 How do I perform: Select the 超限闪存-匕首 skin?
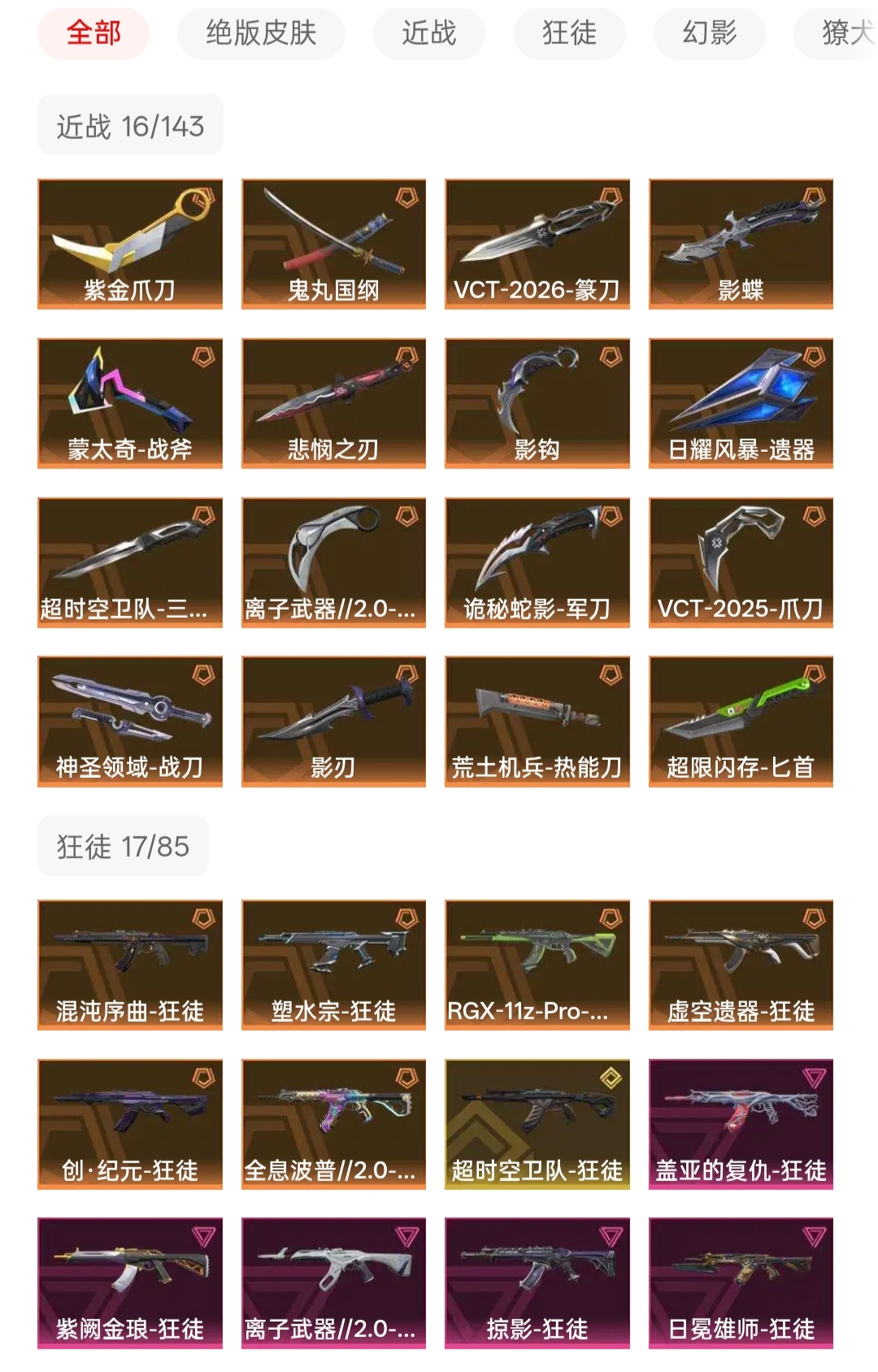(x=741, y=721)
